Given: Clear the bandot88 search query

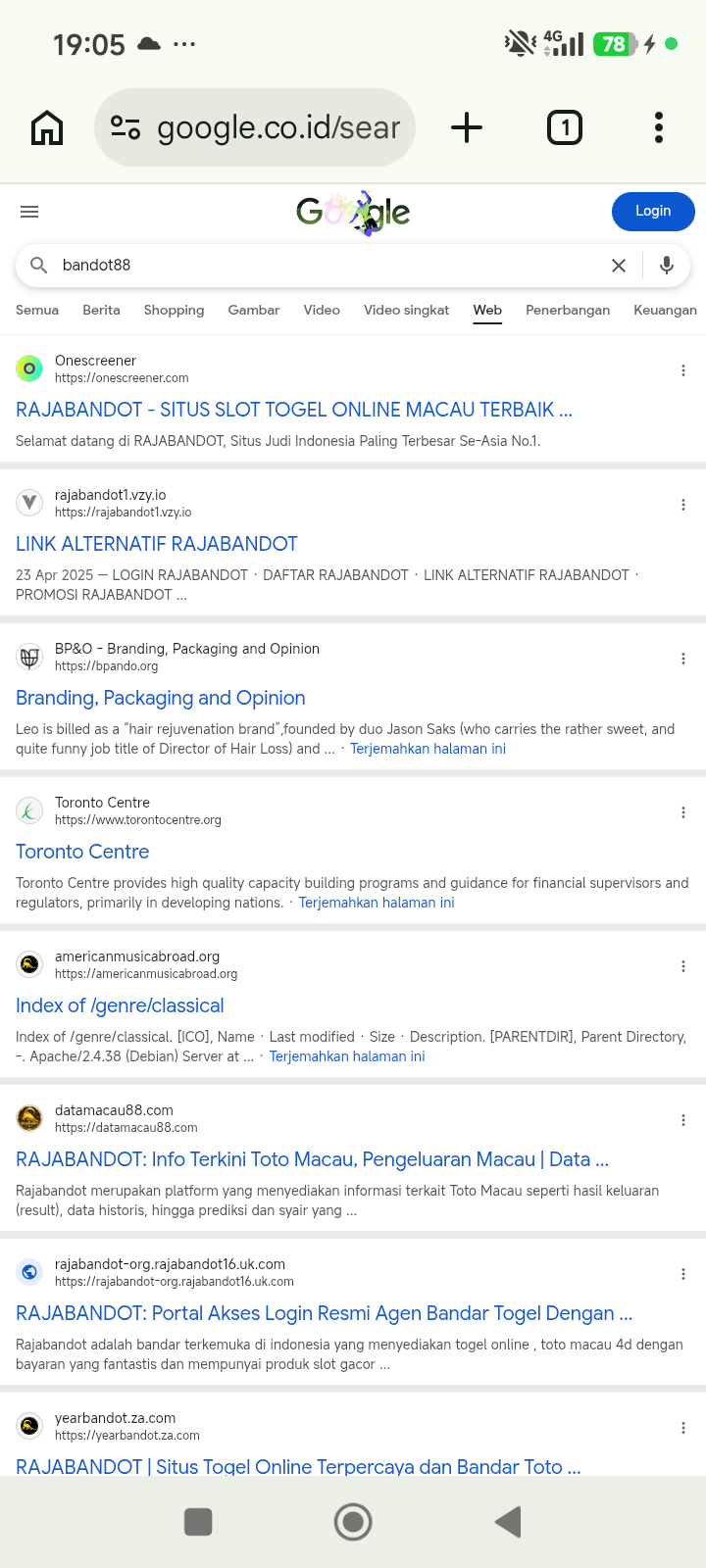Looking at the screenshot, I should [619, 266].
